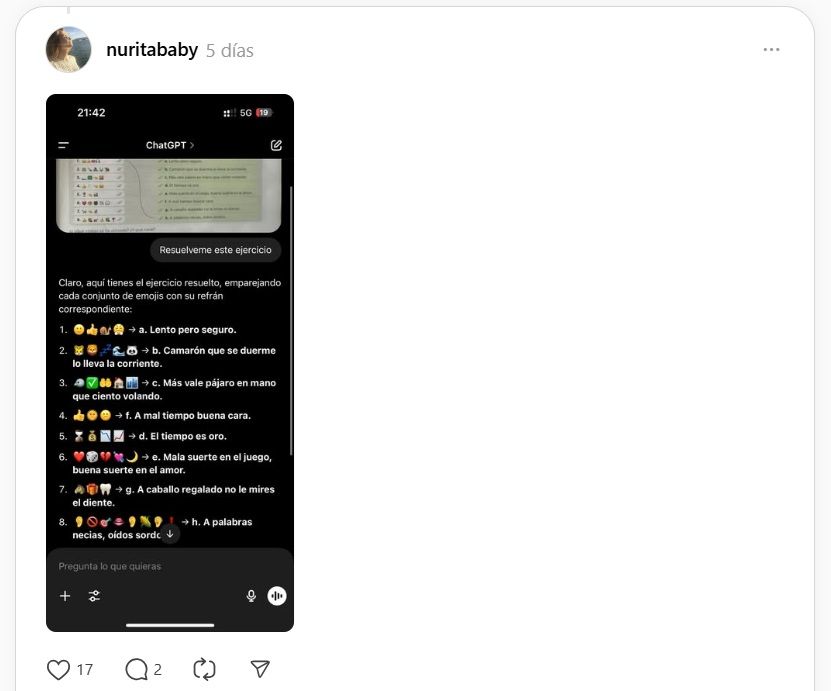831x691 pixels.
Task: Open the attached ChatGPT screenshot image
Action: (170, 362)
